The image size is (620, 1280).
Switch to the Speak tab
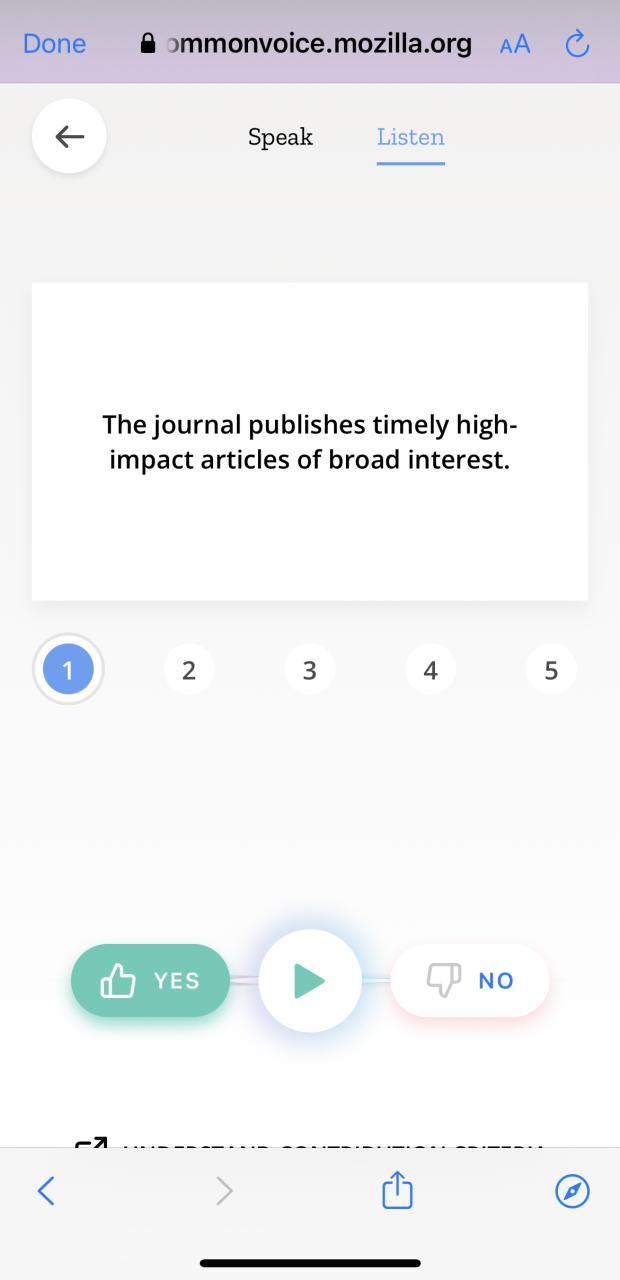(x=280, y=137)
